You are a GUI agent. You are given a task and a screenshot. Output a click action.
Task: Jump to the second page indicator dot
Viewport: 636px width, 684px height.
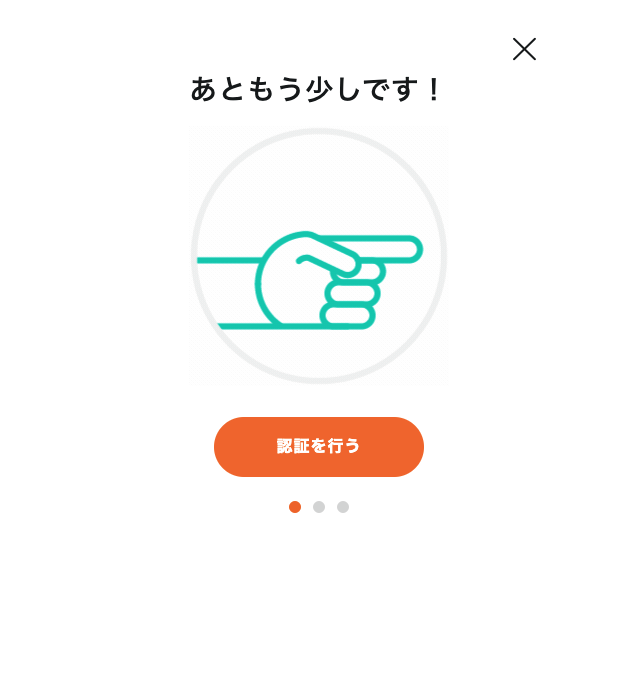pos(319,507)
